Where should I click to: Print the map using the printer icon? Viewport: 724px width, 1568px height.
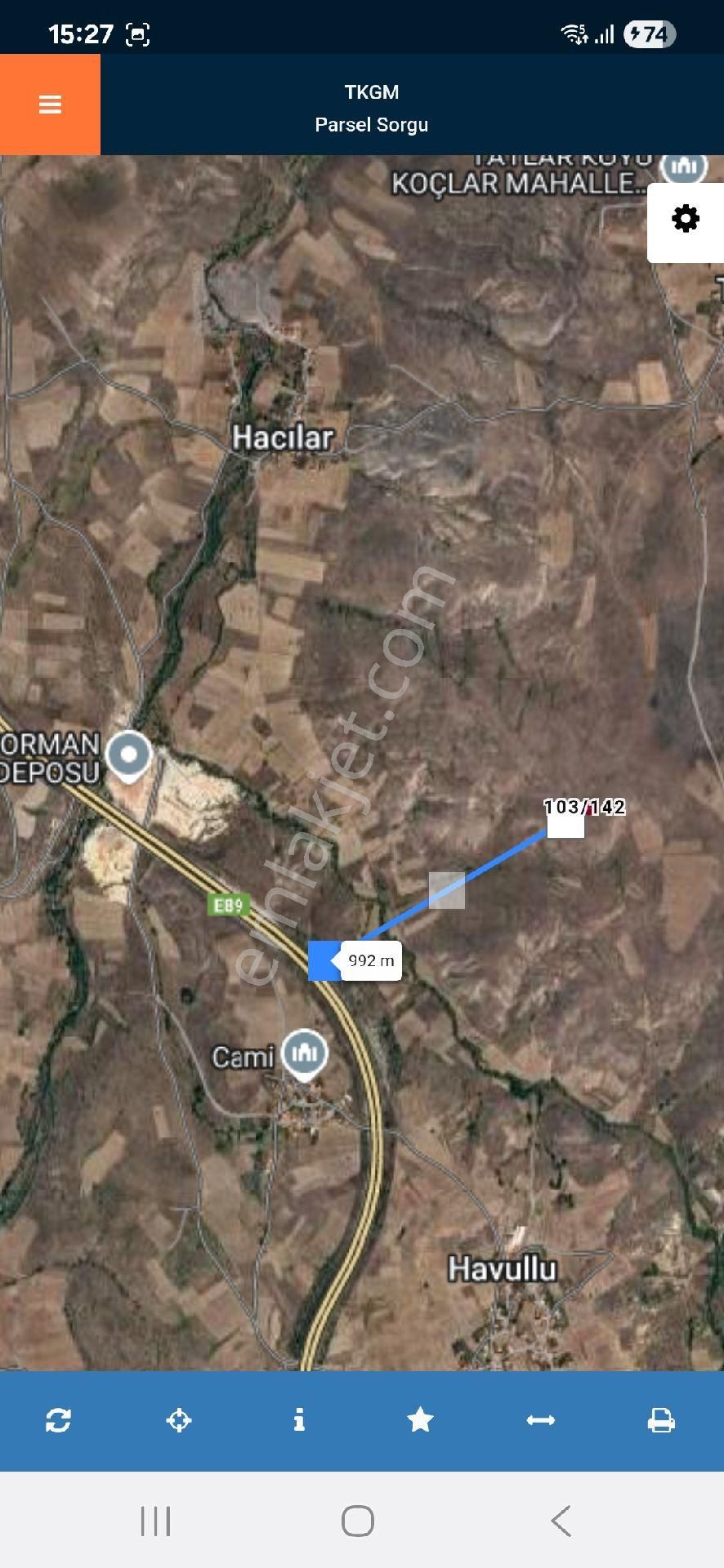point(660,1420)
